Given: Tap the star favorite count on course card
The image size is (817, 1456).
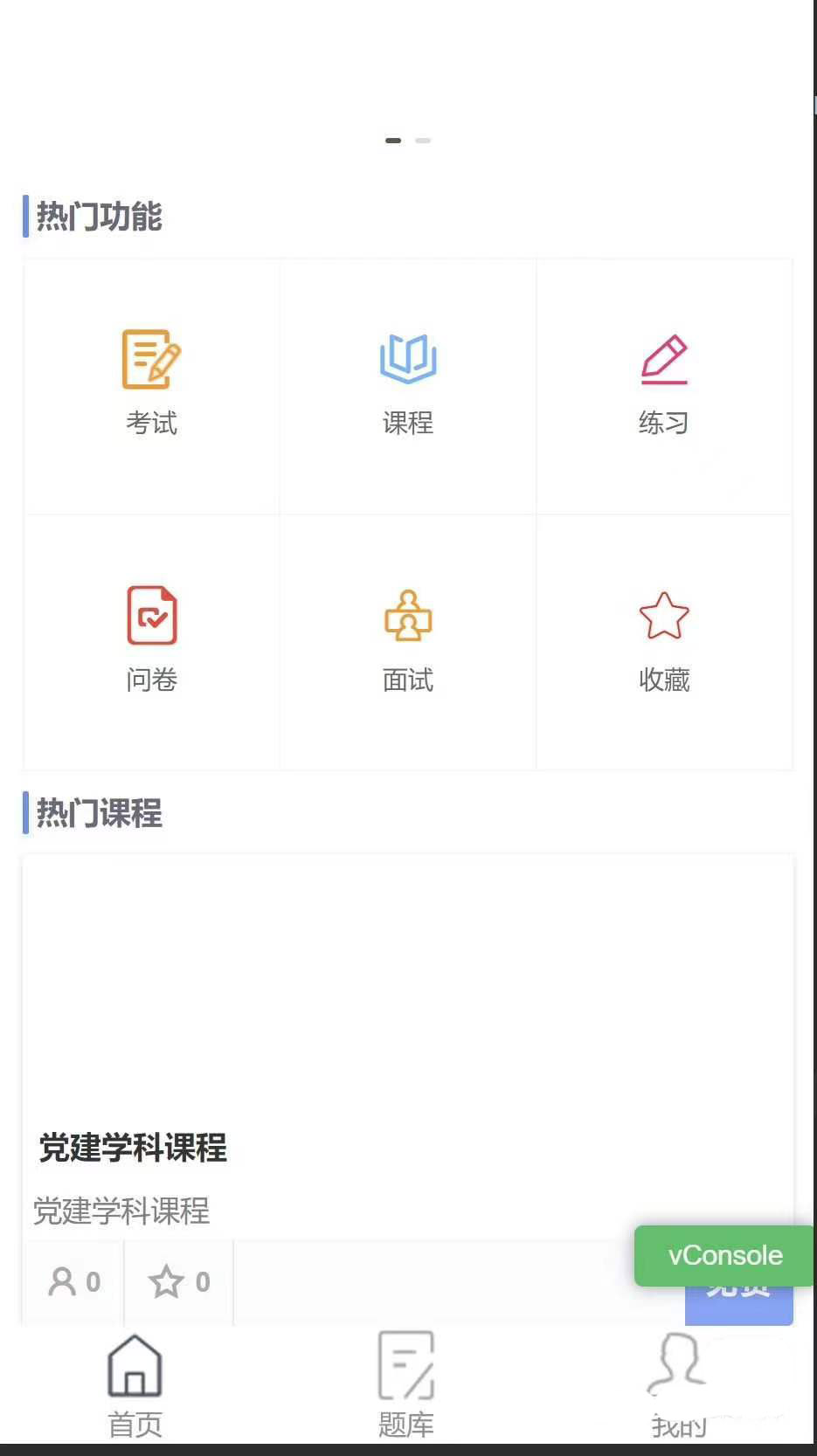Looking at the screenshot, I should click(x=179, y=1282).
